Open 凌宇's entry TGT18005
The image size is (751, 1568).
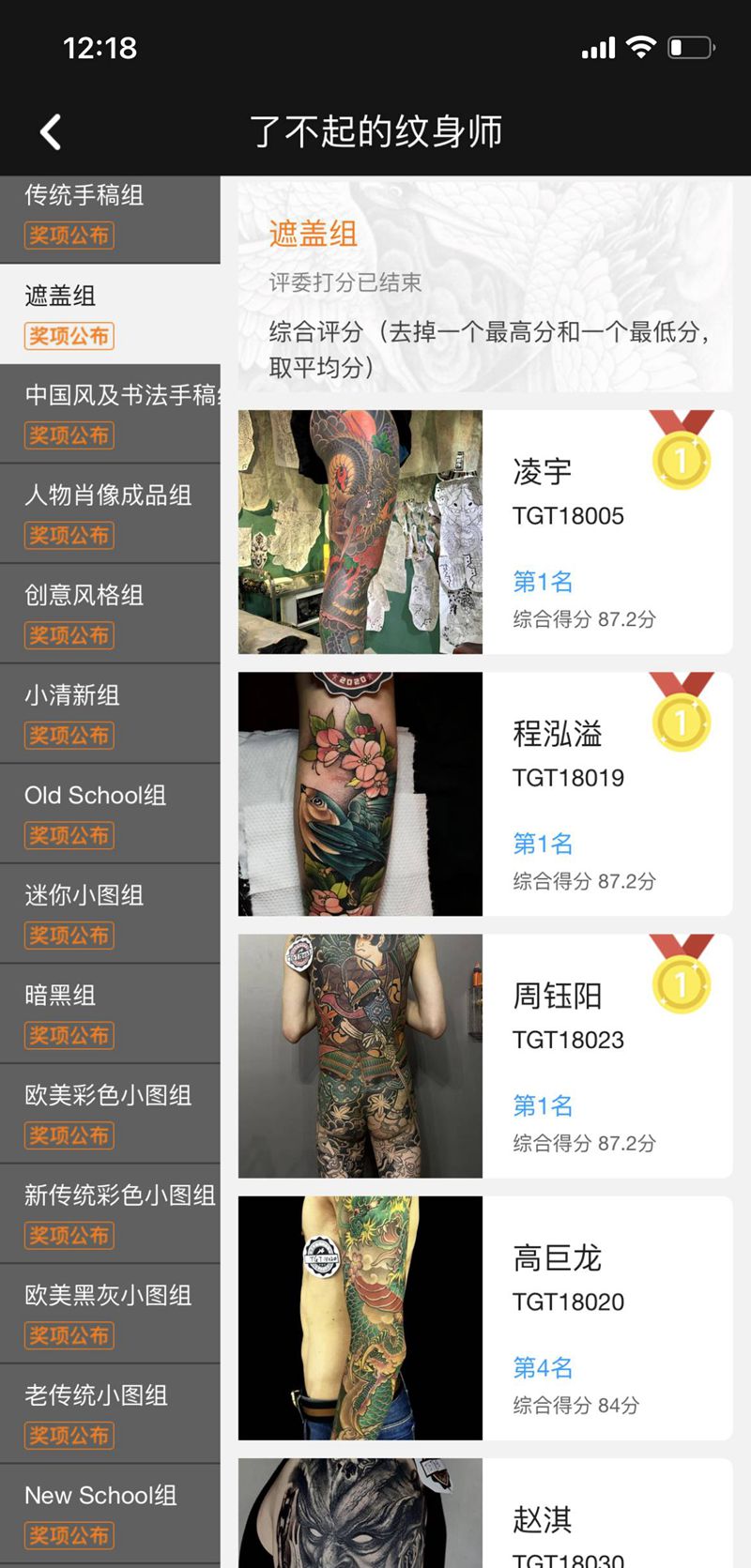484,532
